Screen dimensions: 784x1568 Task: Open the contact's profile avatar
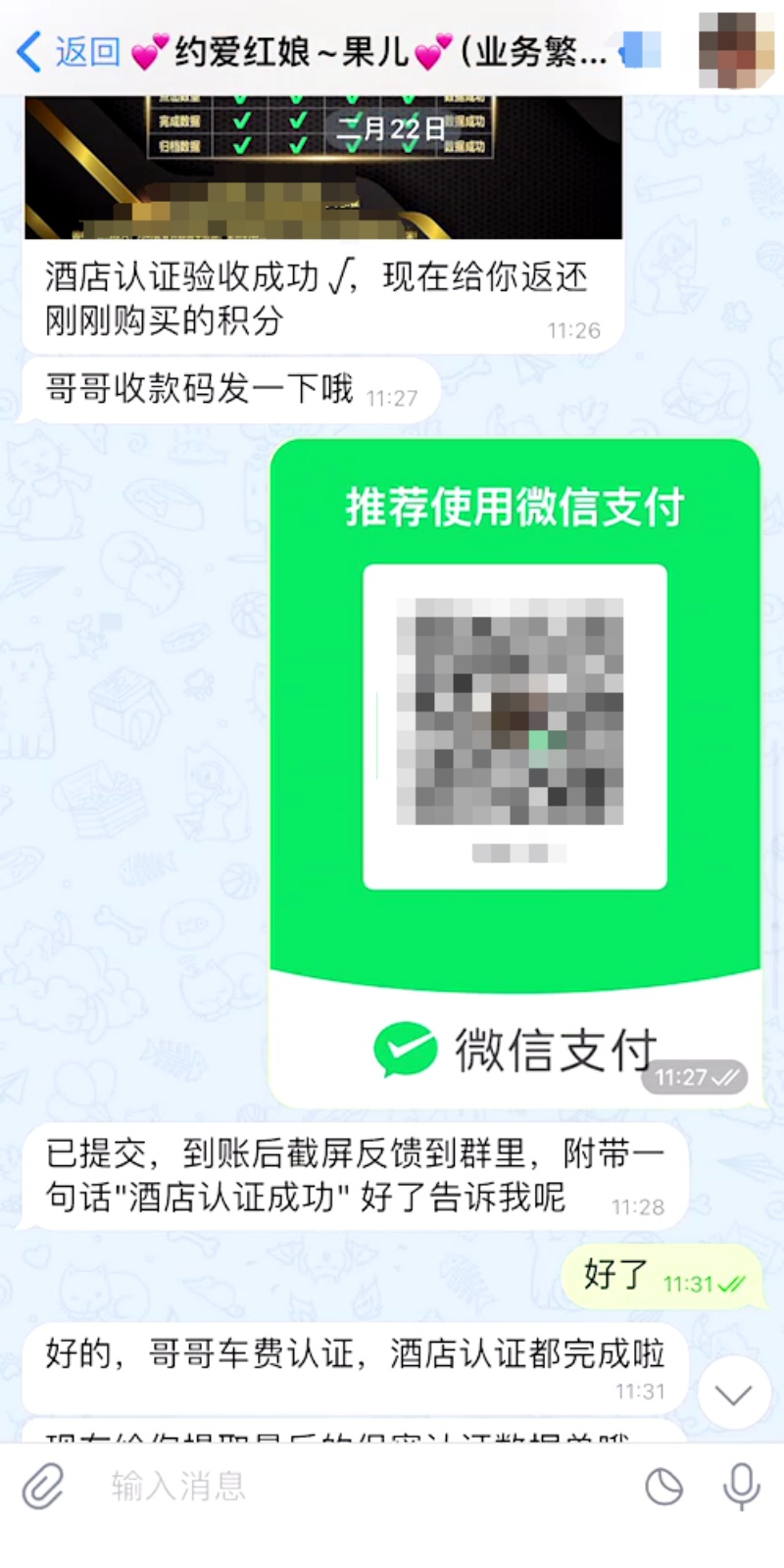[x=735, y=51]
